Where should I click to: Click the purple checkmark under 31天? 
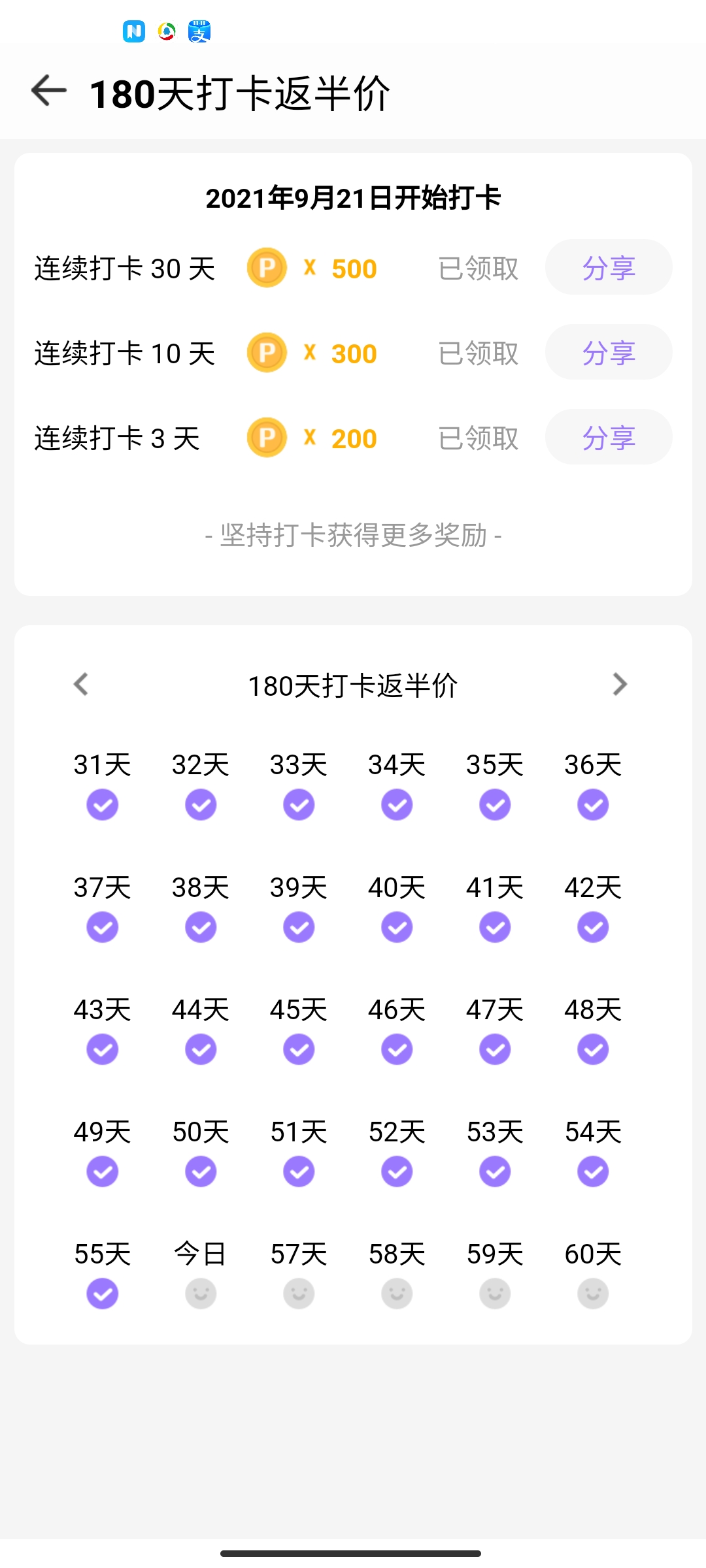102,804
